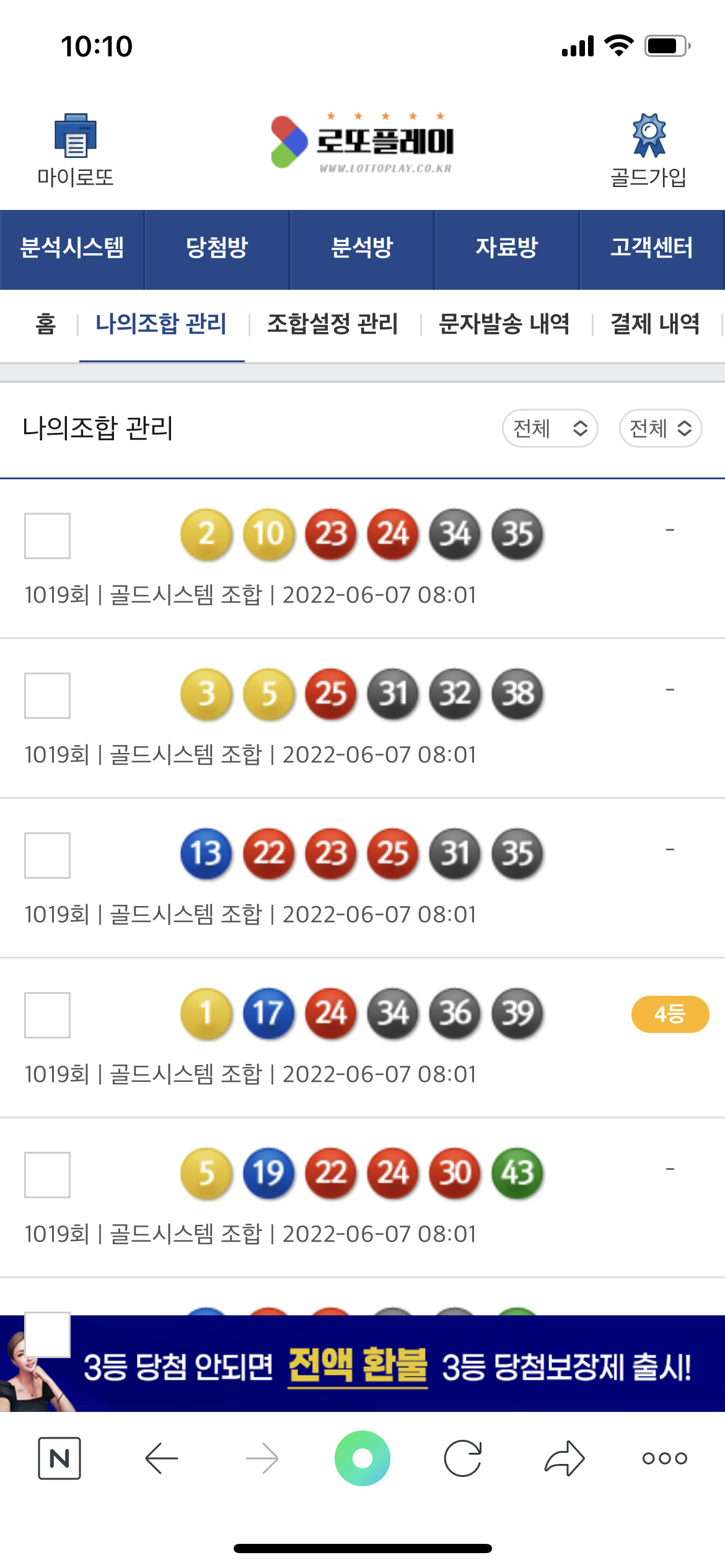Select the 4등 winning combination checkbox
The width and height of the screenshot is (725, 1568).
pos(47,1015)
